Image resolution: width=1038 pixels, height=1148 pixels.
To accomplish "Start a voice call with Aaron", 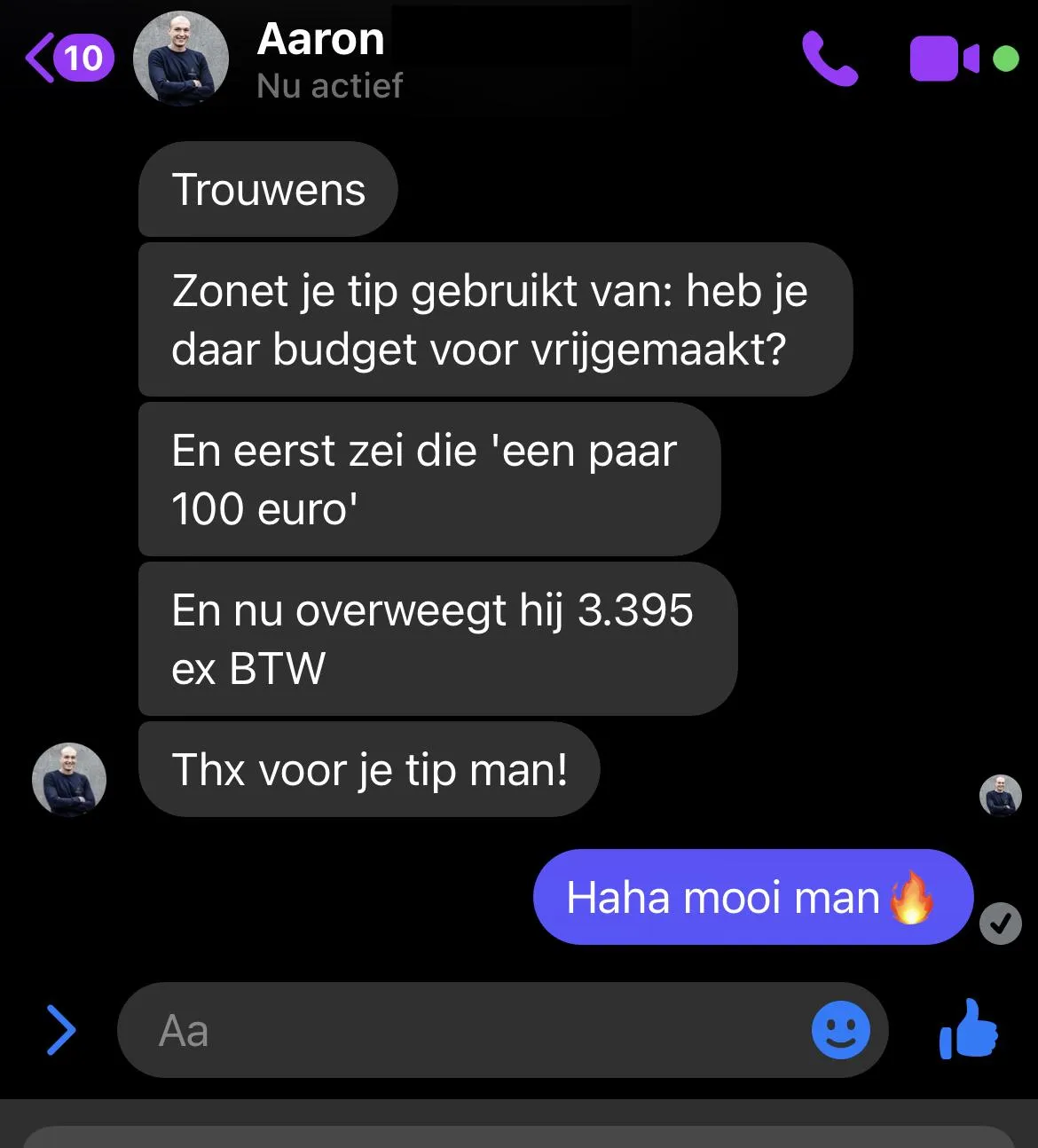I will (830, 59).
